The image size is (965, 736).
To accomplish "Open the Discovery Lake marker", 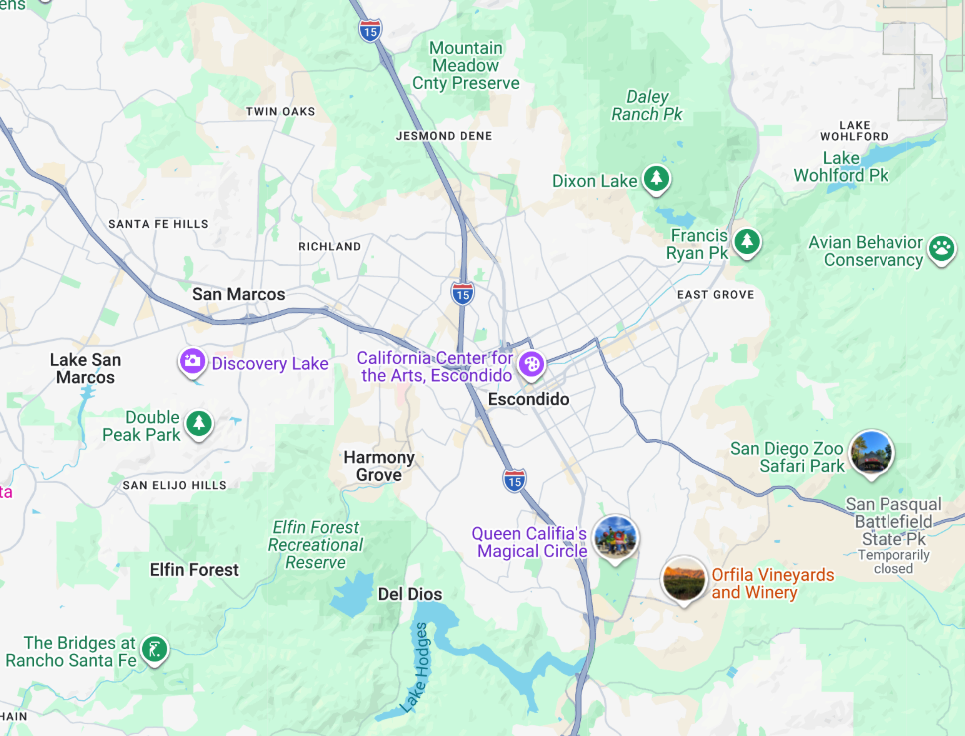I will point(193,362).
